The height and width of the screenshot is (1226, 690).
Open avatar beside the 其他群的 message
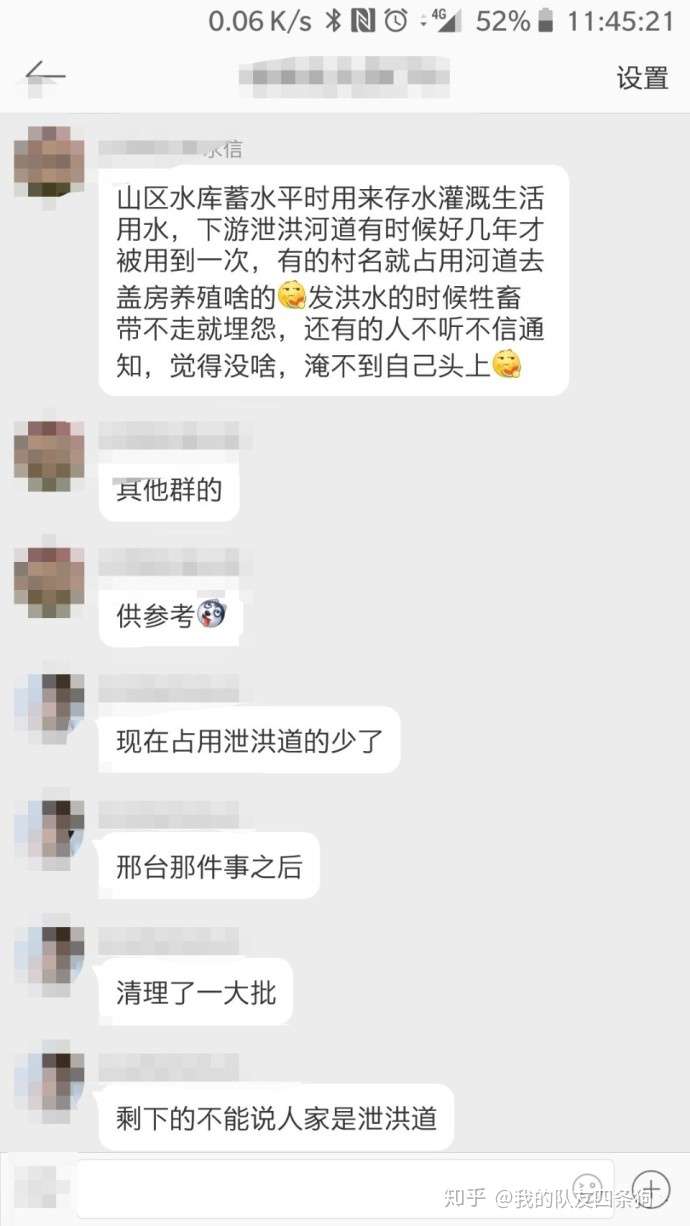[x=49, y=456]
